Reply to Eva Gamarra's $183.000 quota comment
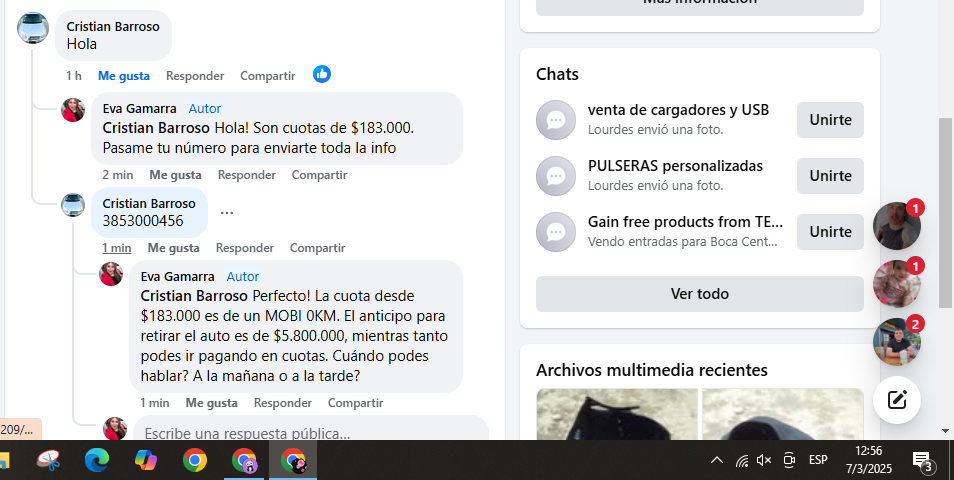This screenshot has height=480, width=954. click(x=247, y=175)
